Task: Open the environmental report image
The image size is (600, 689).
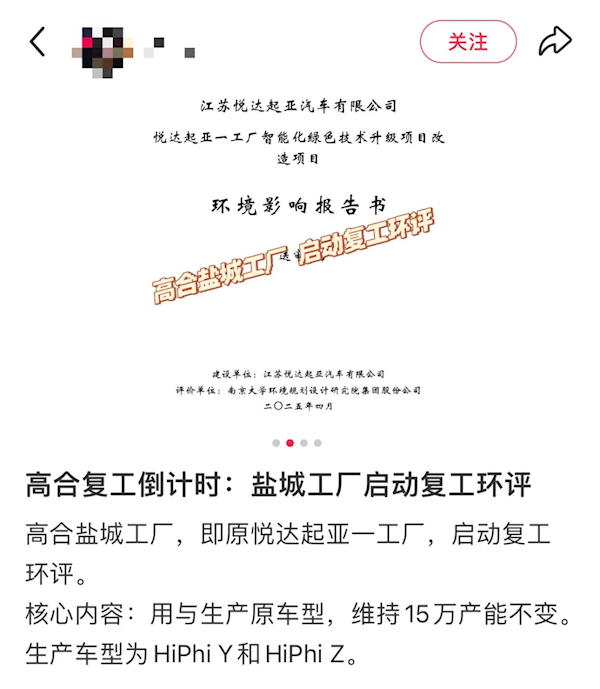Action: click(300, 250)
